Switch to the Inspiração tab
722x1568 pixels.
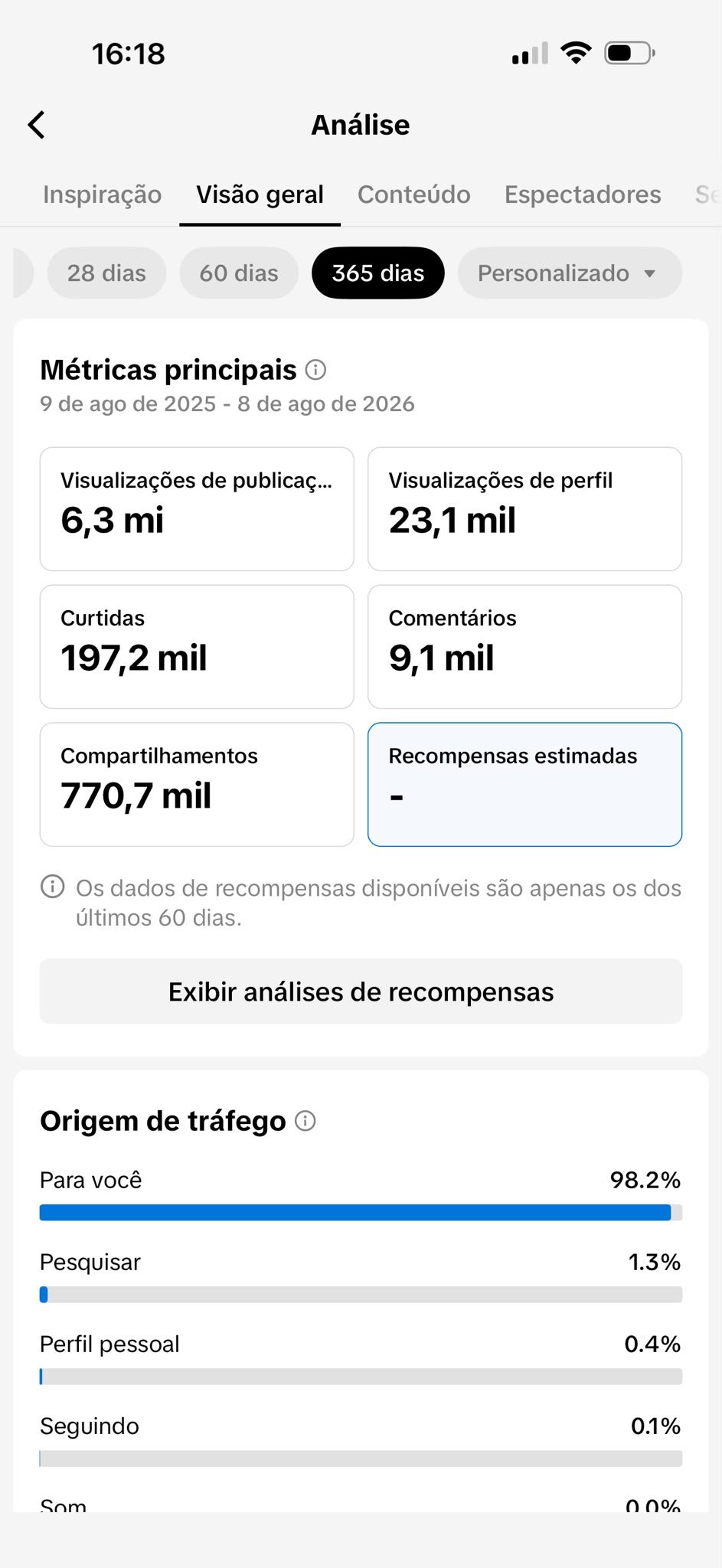point(102,194)
